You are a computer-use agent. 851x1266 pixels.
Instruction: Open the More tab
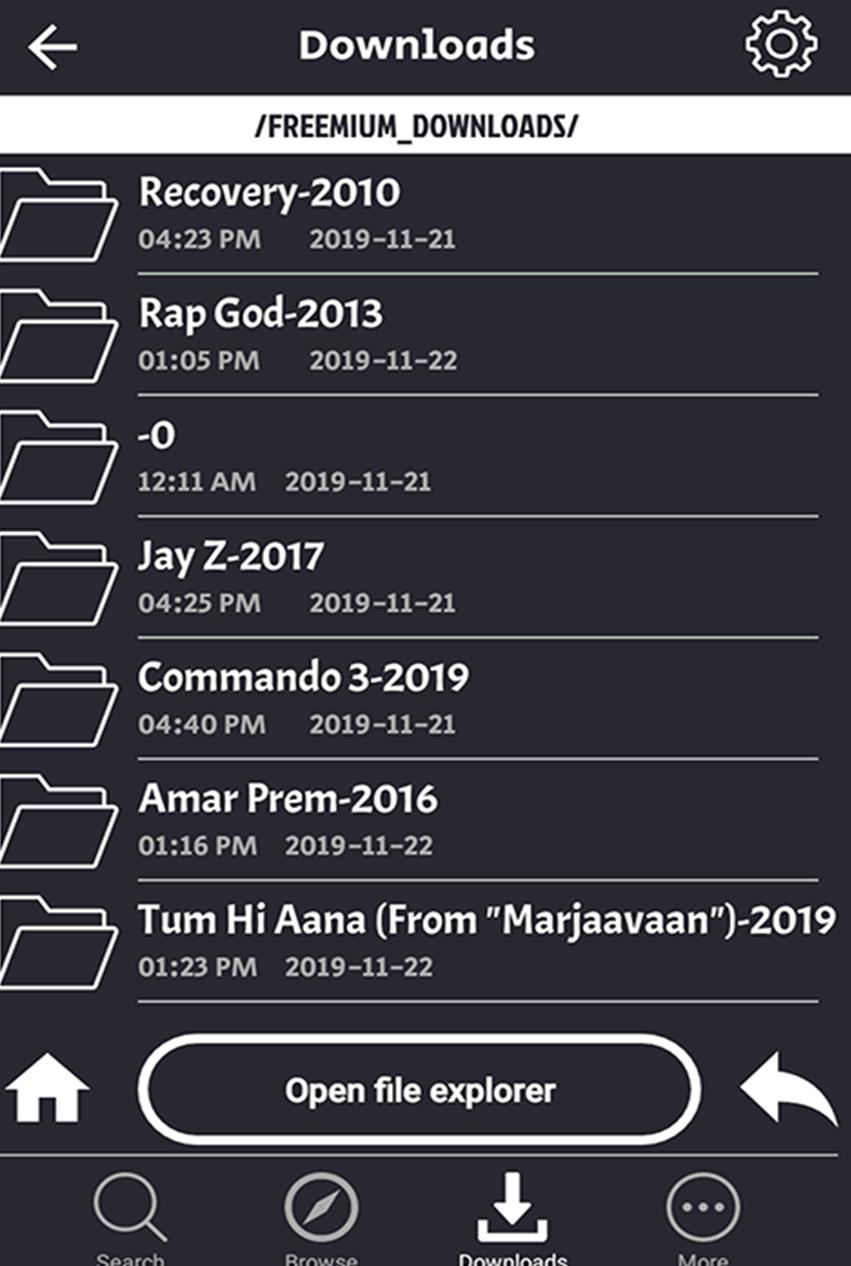[x=703, y=1217]
